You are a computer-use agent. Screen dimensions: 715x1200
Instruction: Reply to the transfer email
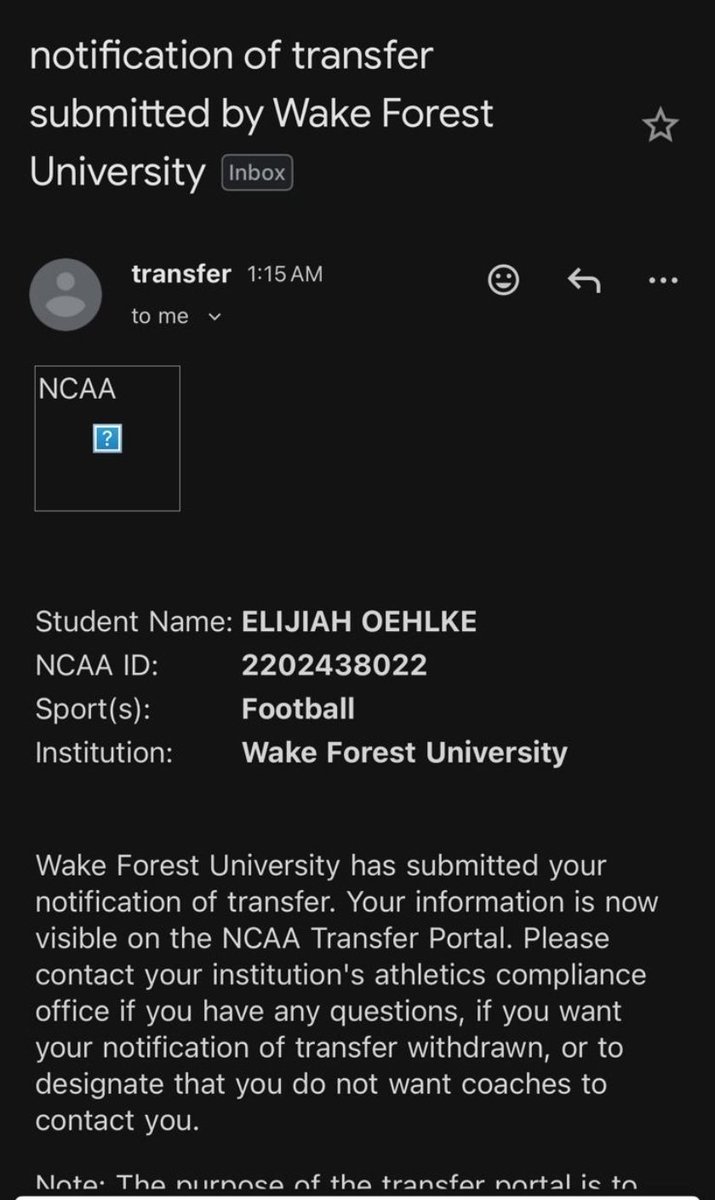pos(584,282)
